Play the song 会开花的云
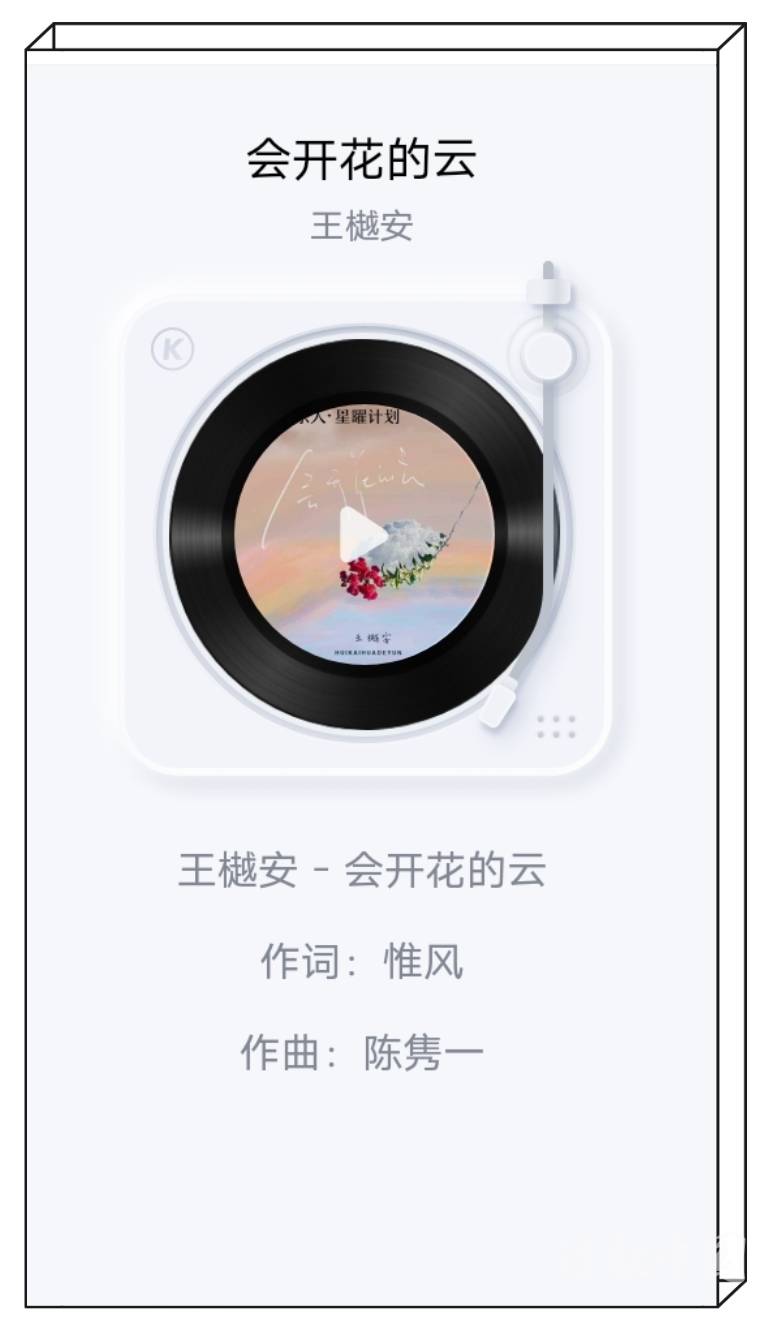 click(361, 535)
